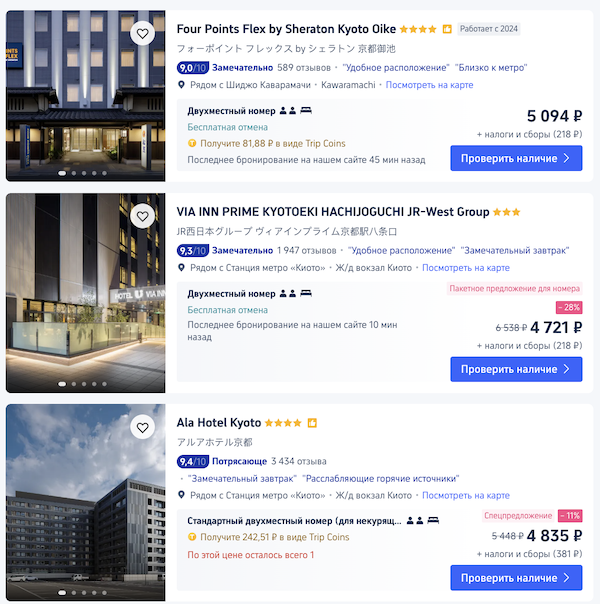Add VIA INN PRIME hotel to favorites
This screenshot has width=600, height=604.
143,216
